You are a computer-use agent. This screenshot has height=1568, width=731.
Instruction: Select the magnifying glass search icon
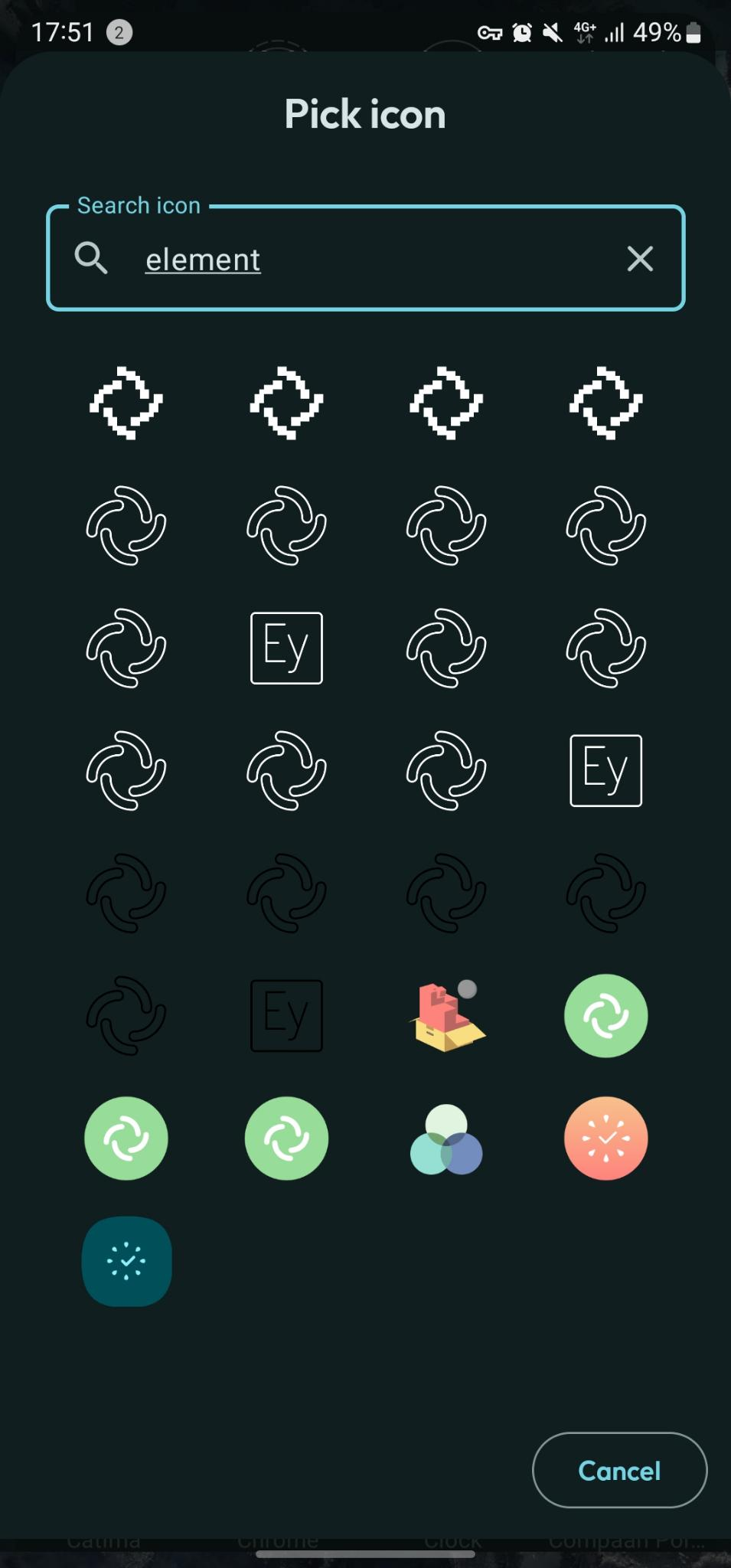coord(93,259)
